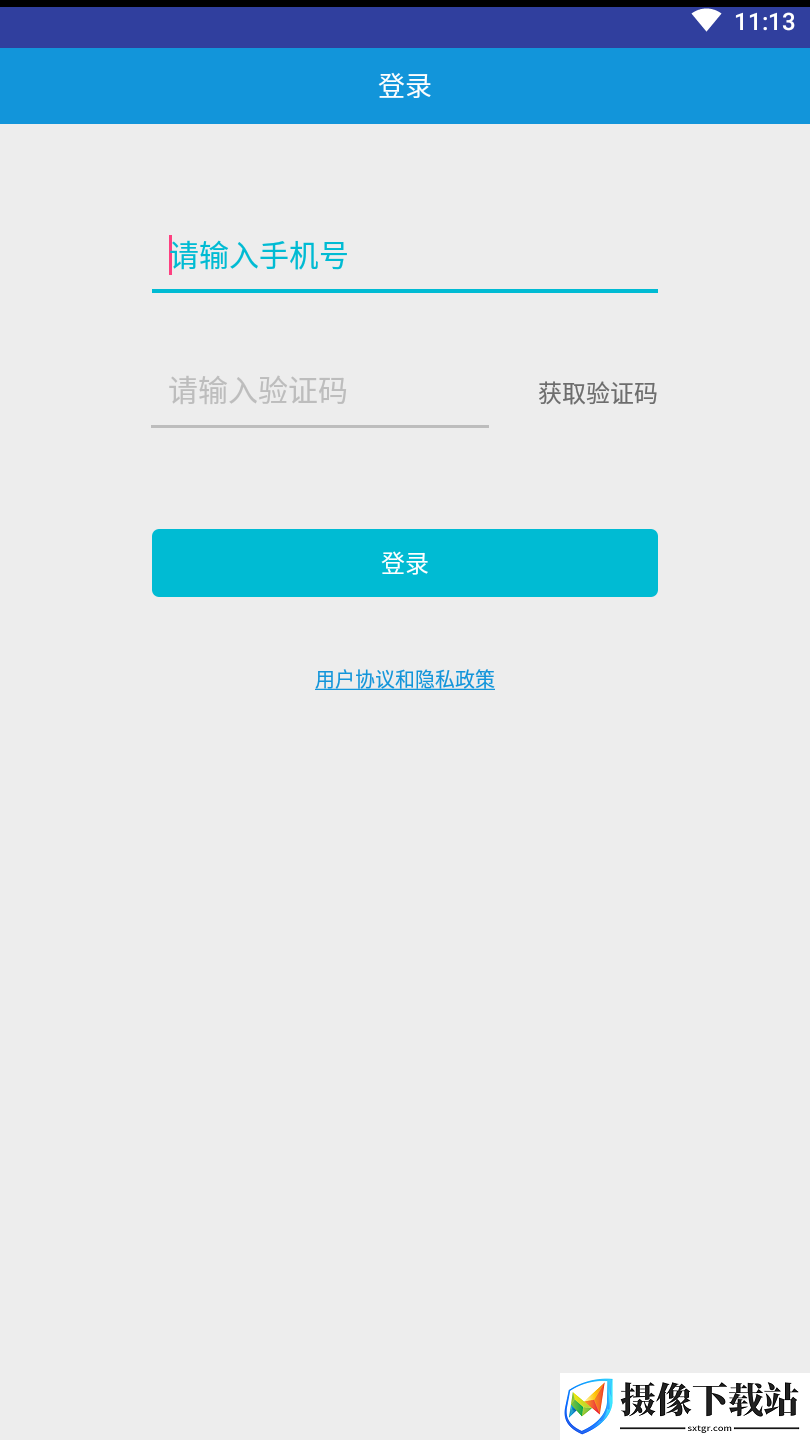Open the 用户协议和隐私政策 link
This screenshot has width=810, height=1440.
(404, 680)
